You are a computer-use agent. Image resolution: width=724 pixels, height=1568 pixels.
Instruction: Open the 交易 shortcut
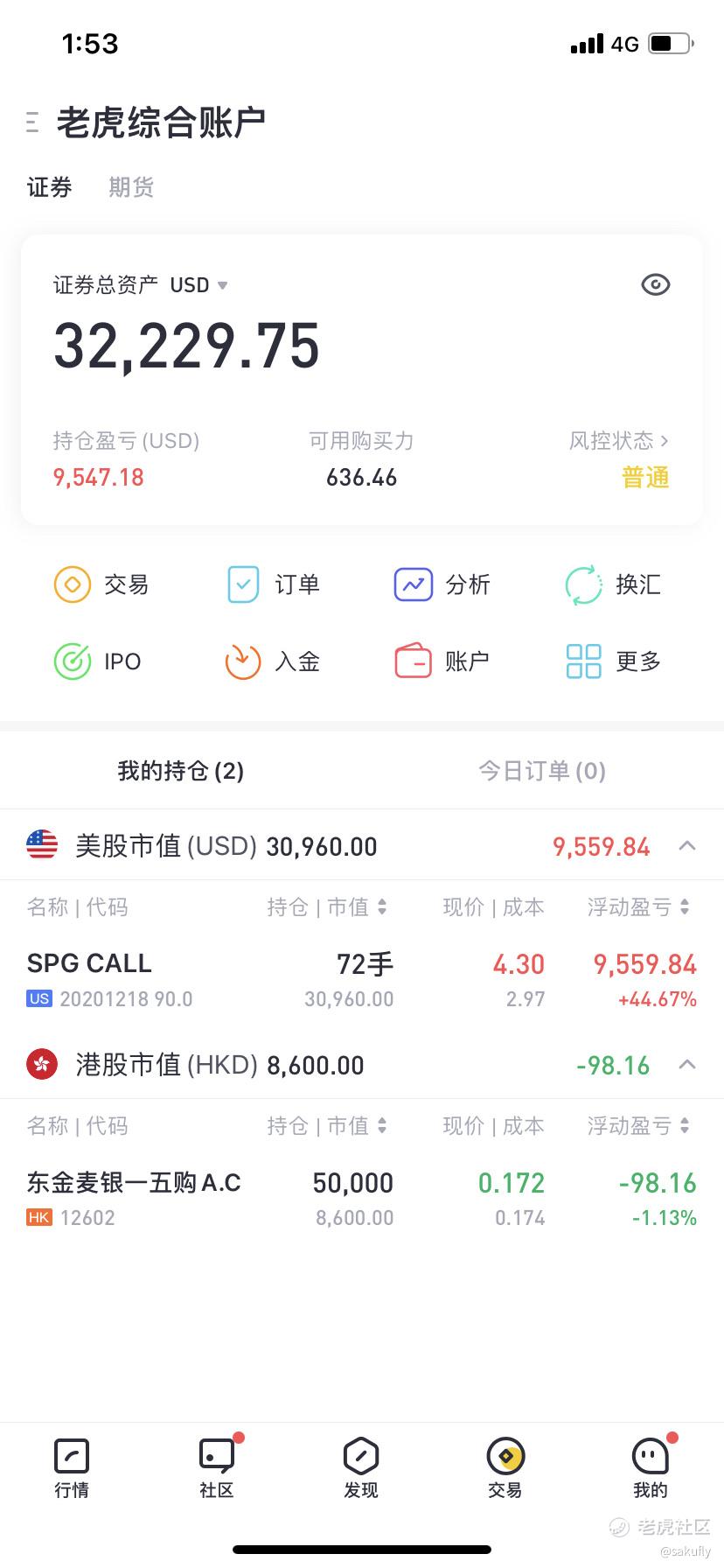(x=101, y=584)
